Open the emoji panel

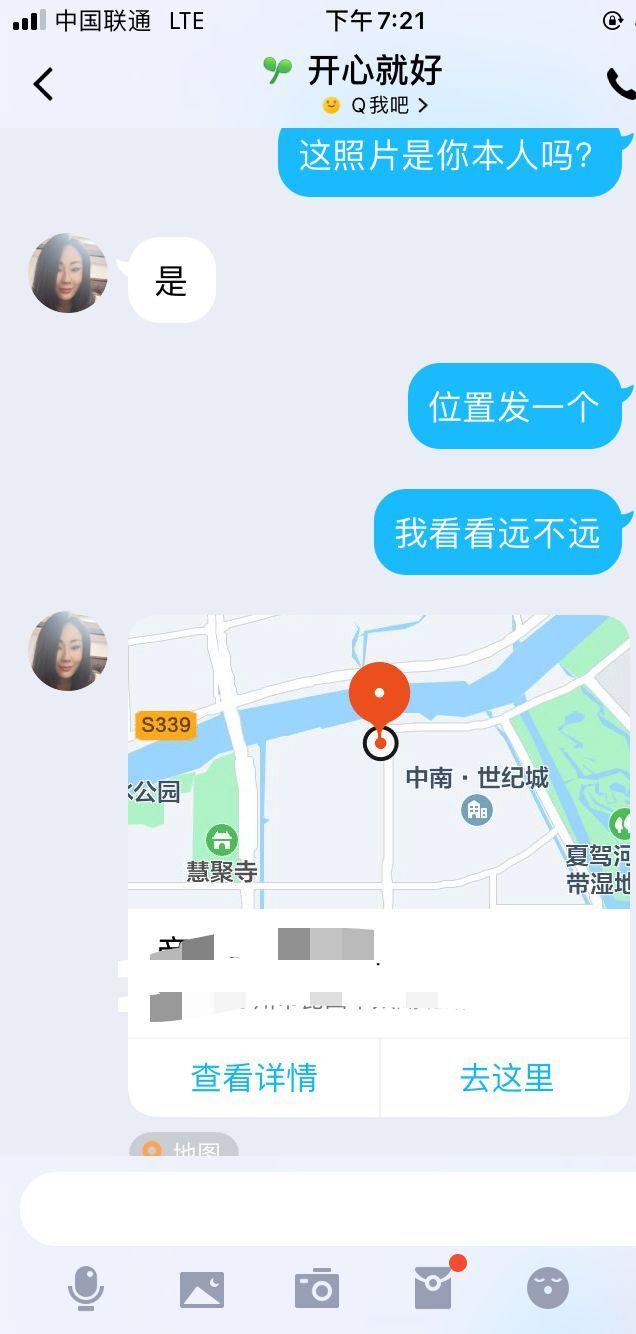pyautogui.click(x=548, y=1288)
